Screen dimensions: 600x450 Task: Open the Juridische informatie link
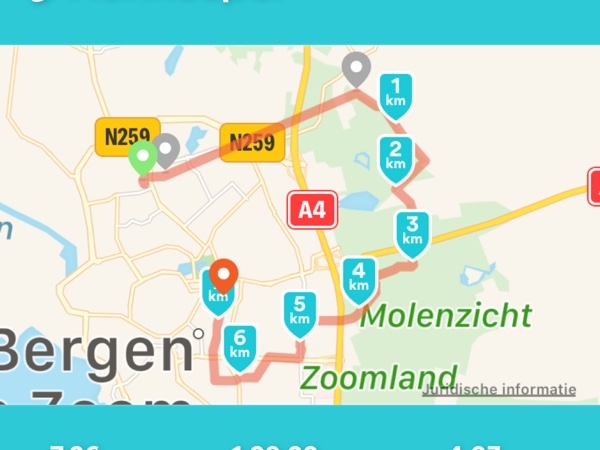tap(498, 389)
